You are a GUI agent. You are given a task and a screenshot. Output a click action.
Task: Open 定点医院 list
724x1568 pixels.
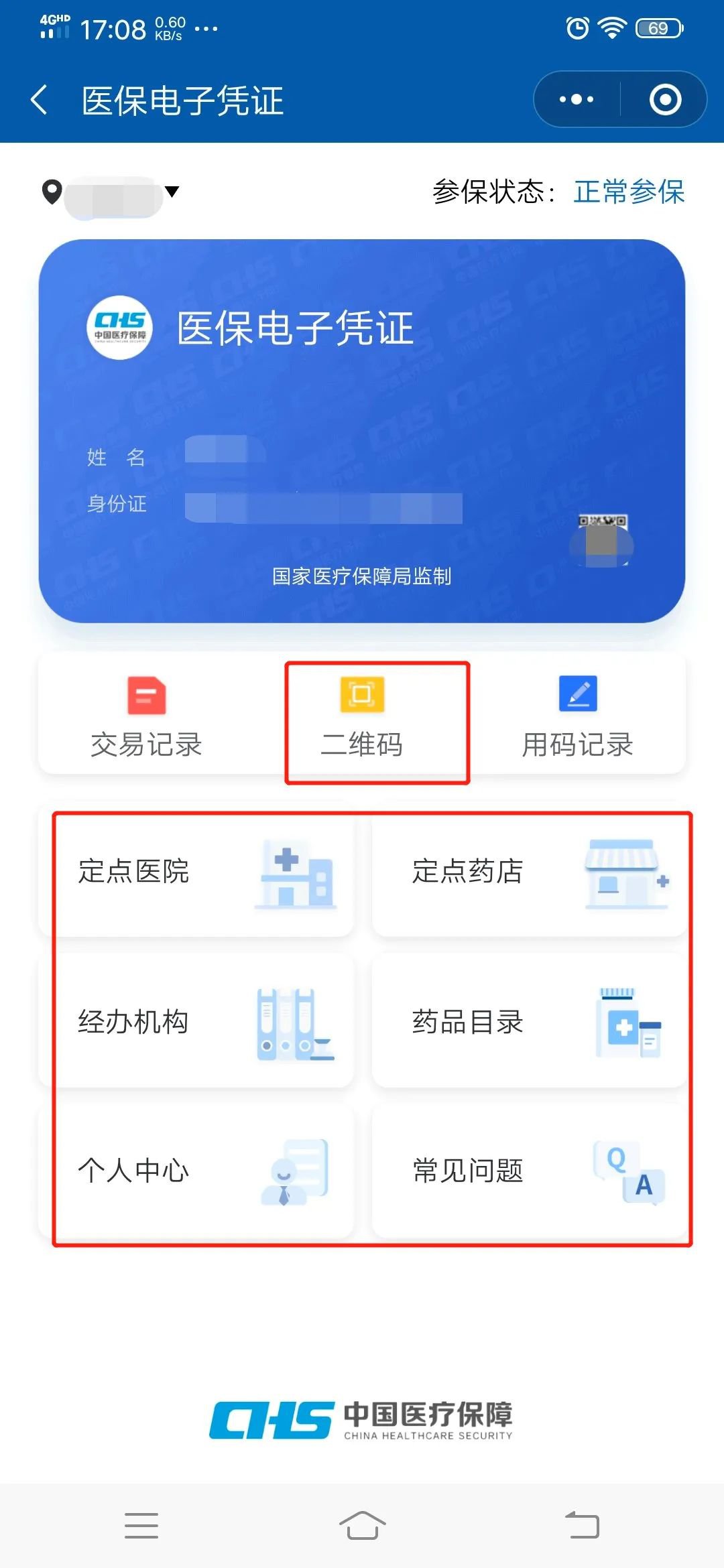(x=196, y=871)
